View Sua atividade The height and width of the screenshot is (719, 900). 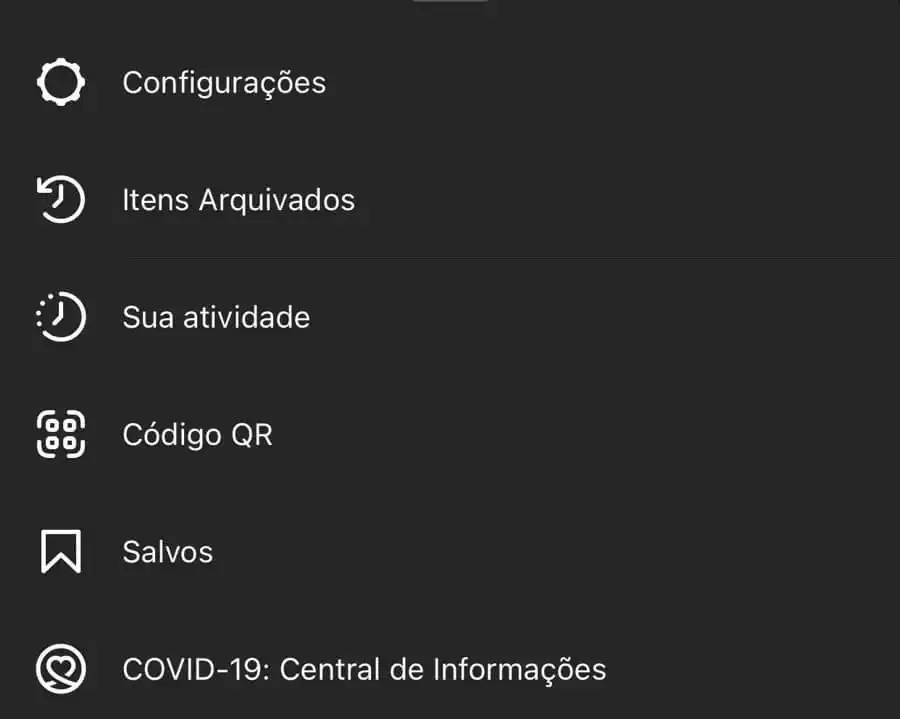coord(216,318)
